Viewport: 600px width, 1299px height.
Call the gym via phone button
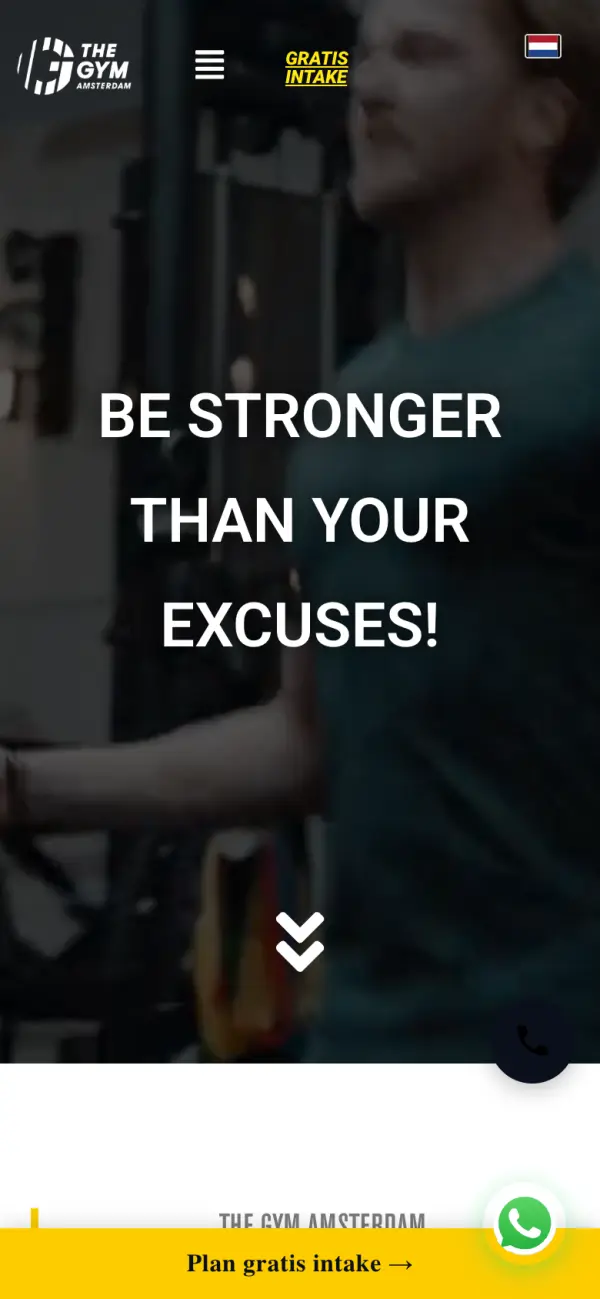point(532,1042)
